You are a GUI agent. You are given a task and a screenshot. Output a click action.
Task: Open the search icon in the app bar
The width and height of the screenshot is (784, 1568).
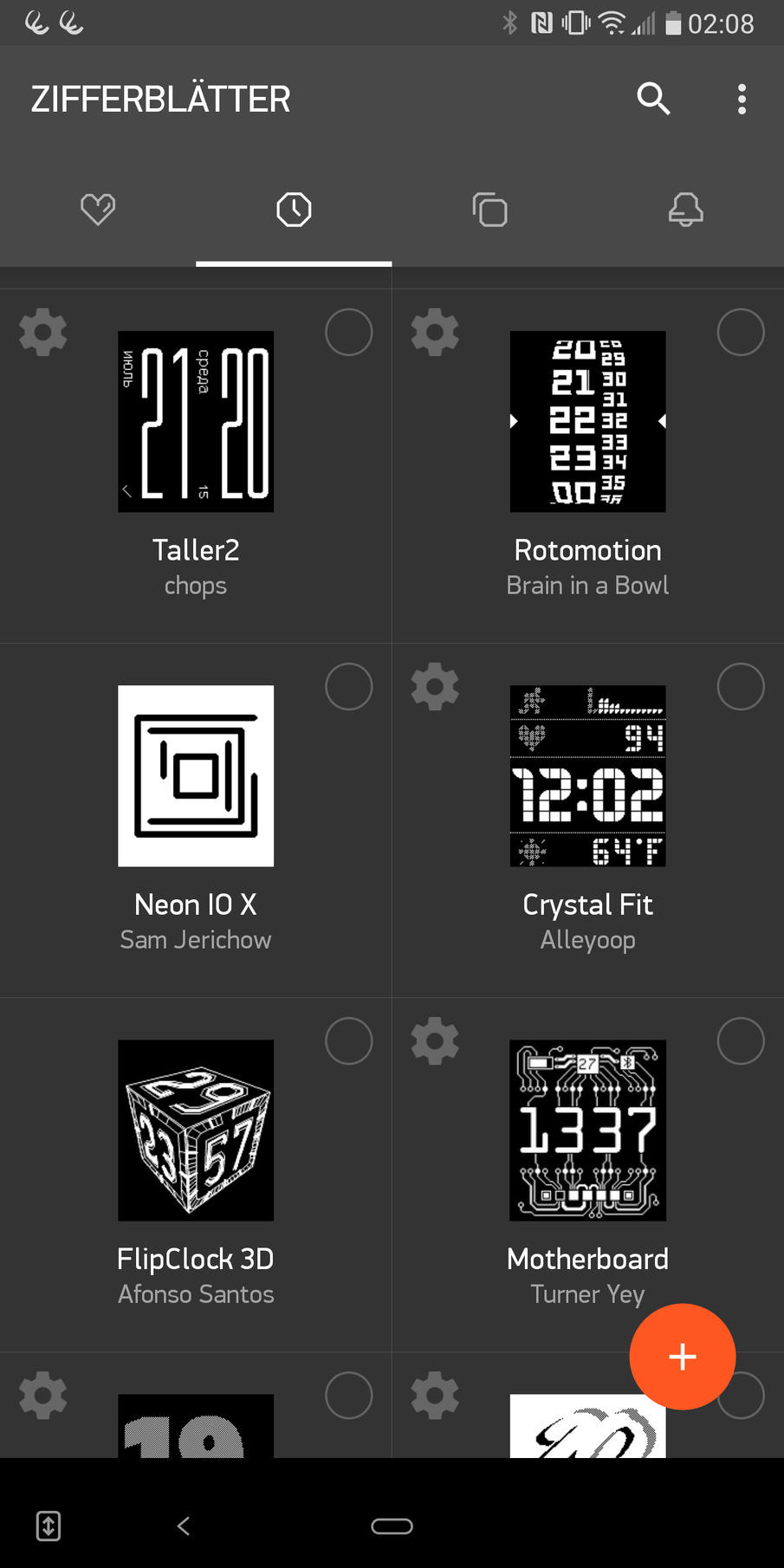[x=653, y=99]
